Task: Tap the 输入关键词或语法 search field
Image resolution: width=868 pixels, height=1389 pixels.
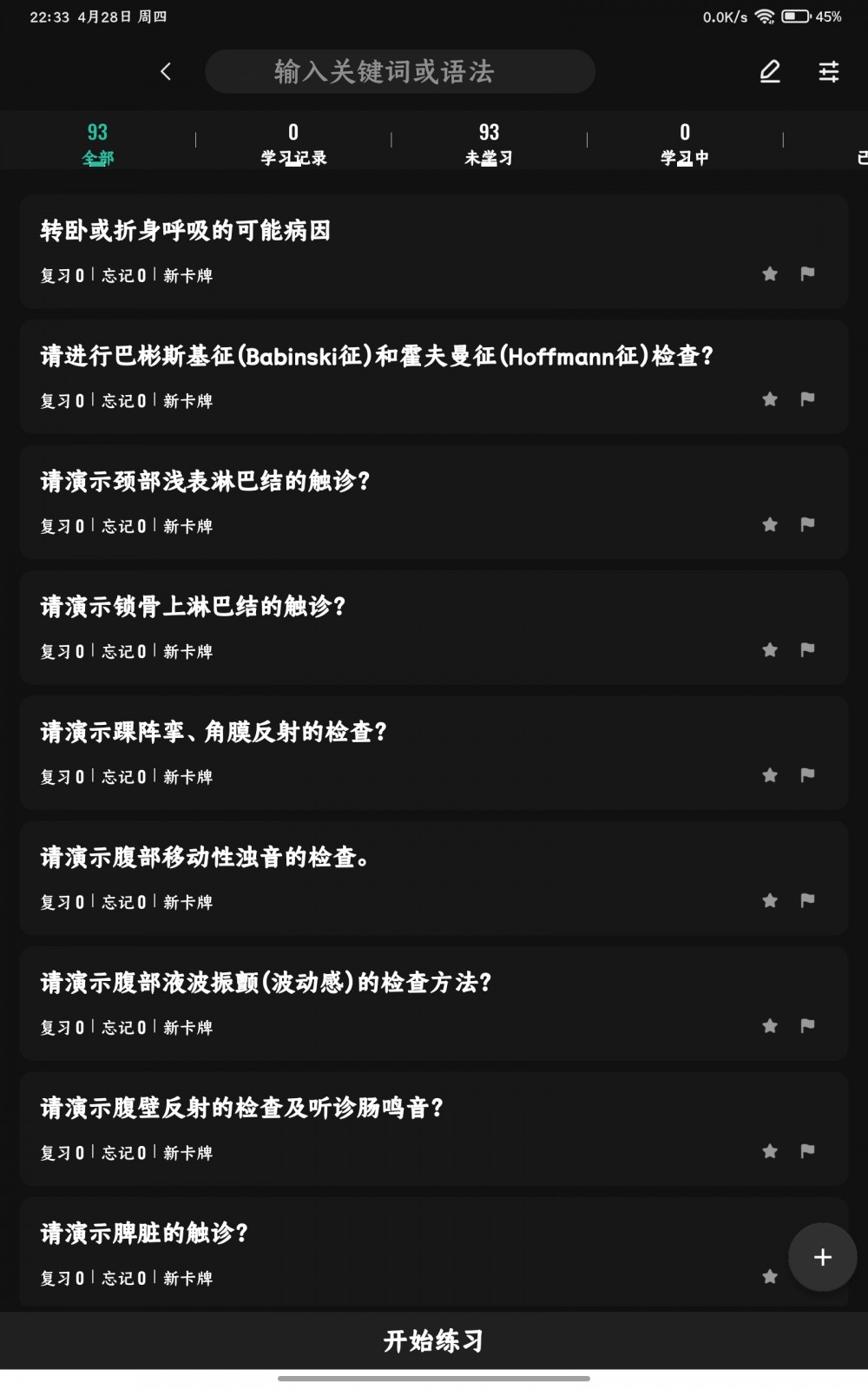Action: click(x=399, y=71)
